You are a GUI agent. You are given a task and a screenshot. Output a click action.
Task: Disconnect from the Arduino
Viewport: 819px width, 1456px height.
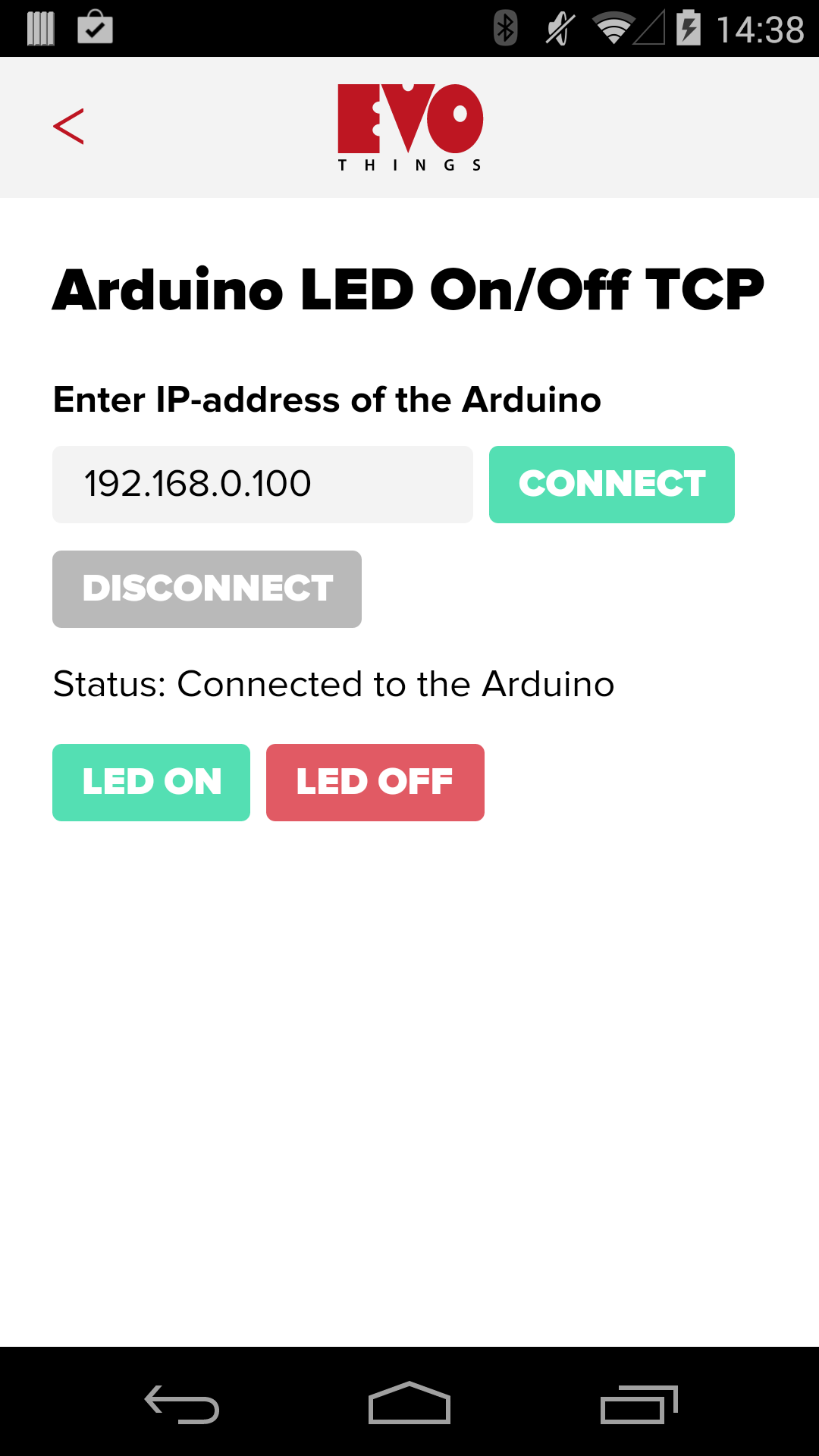point(206,588)
